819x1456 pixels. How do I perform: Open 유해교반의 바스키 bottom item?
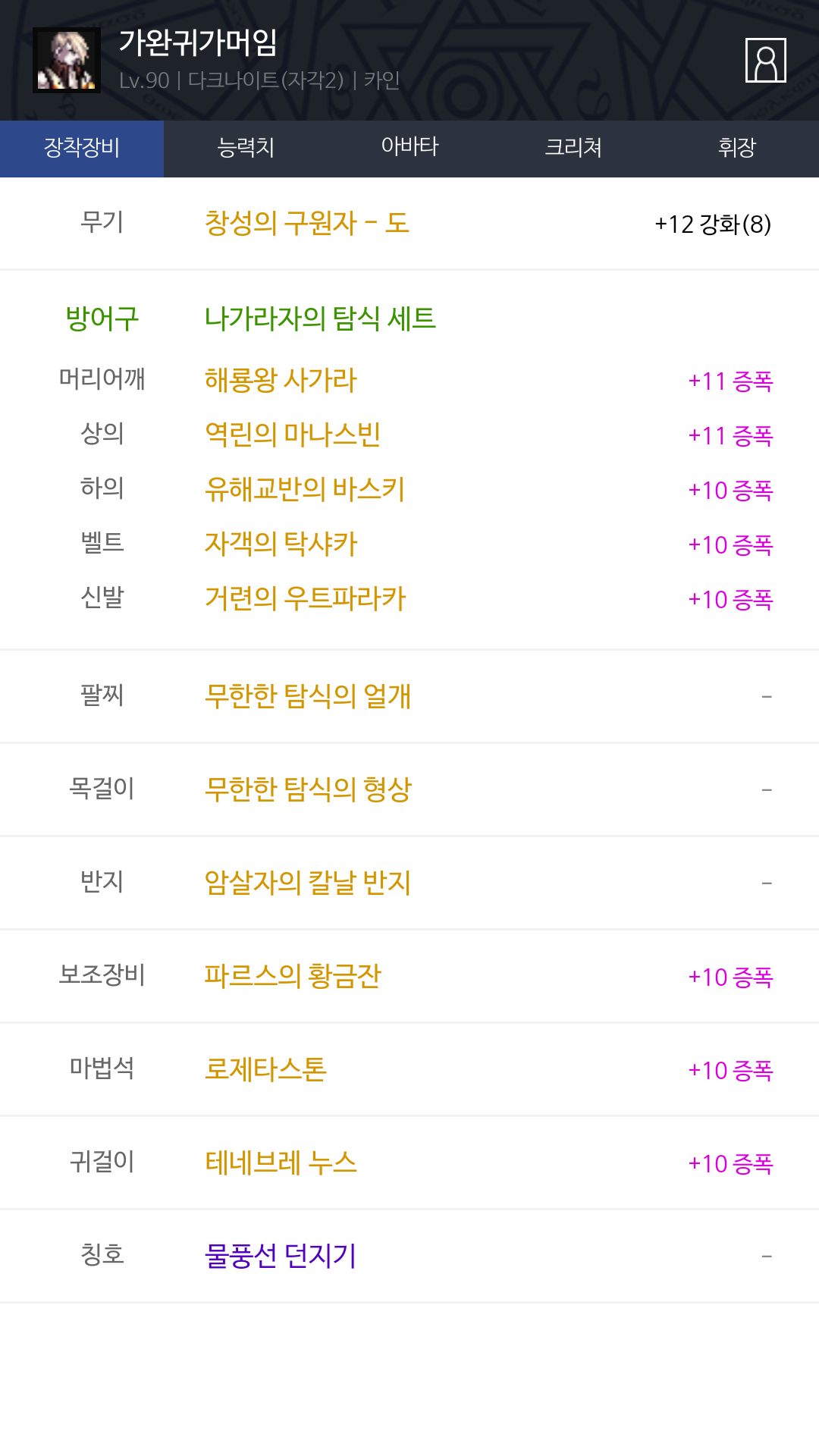click(305, 489)
